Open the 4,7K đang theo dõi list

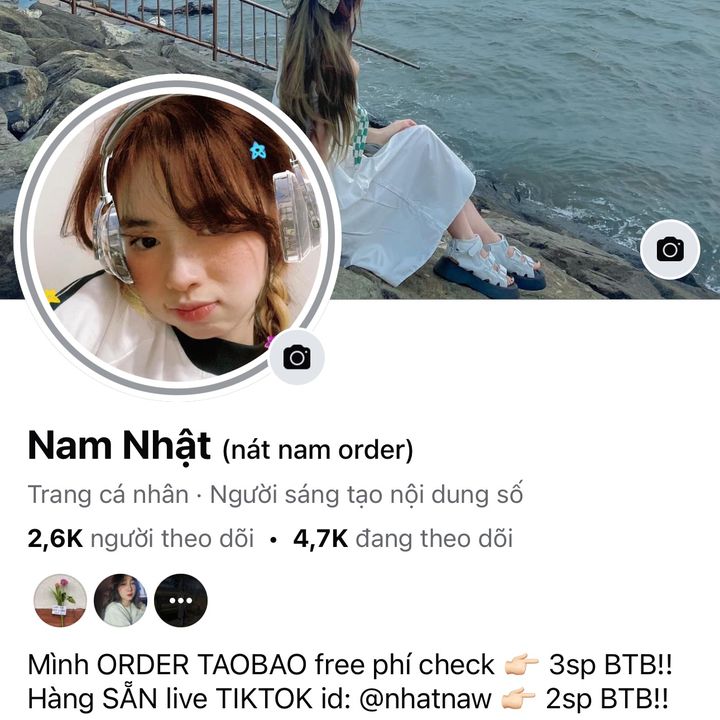pos(402,540)
